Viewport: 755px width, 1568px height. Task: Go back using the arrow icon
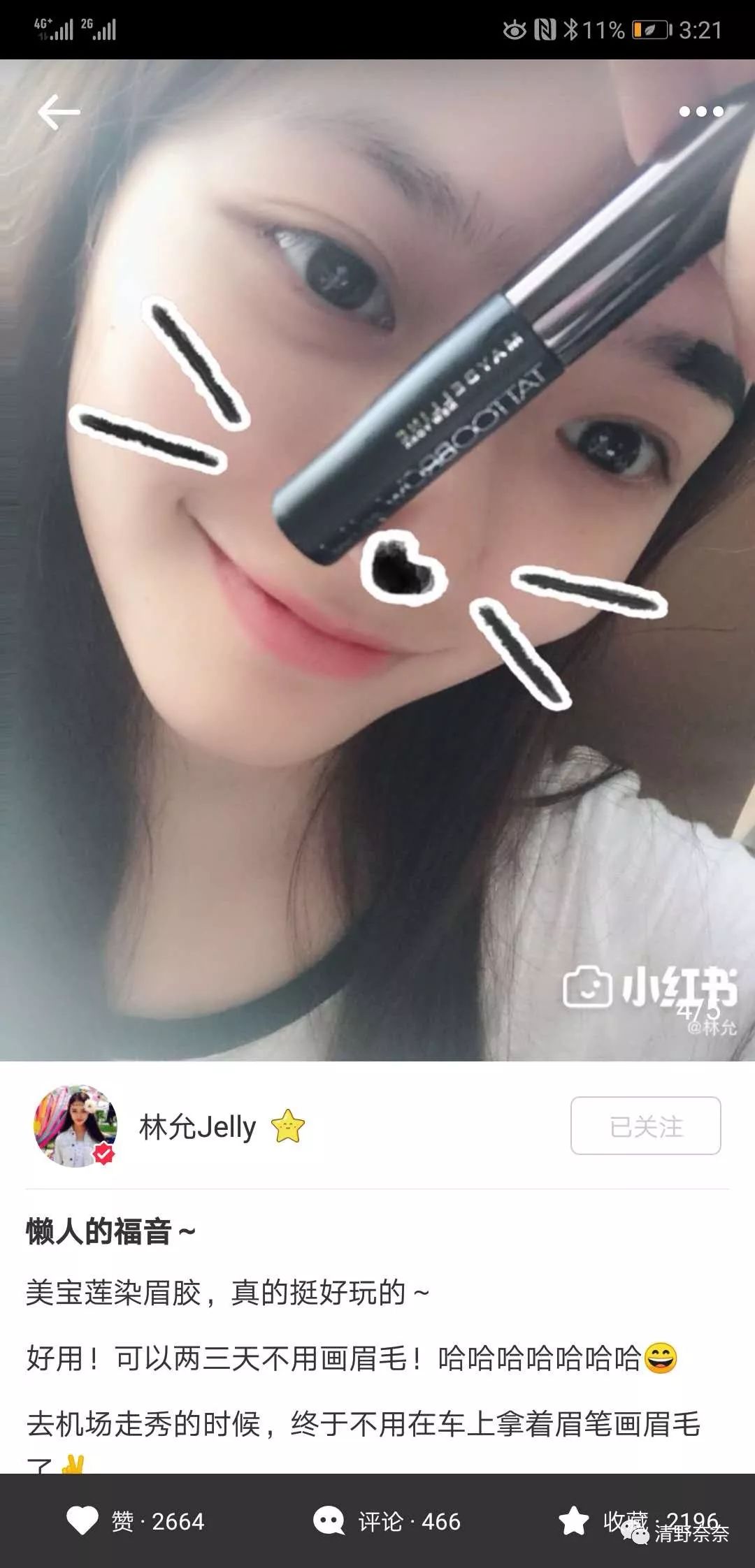[59, 112]
